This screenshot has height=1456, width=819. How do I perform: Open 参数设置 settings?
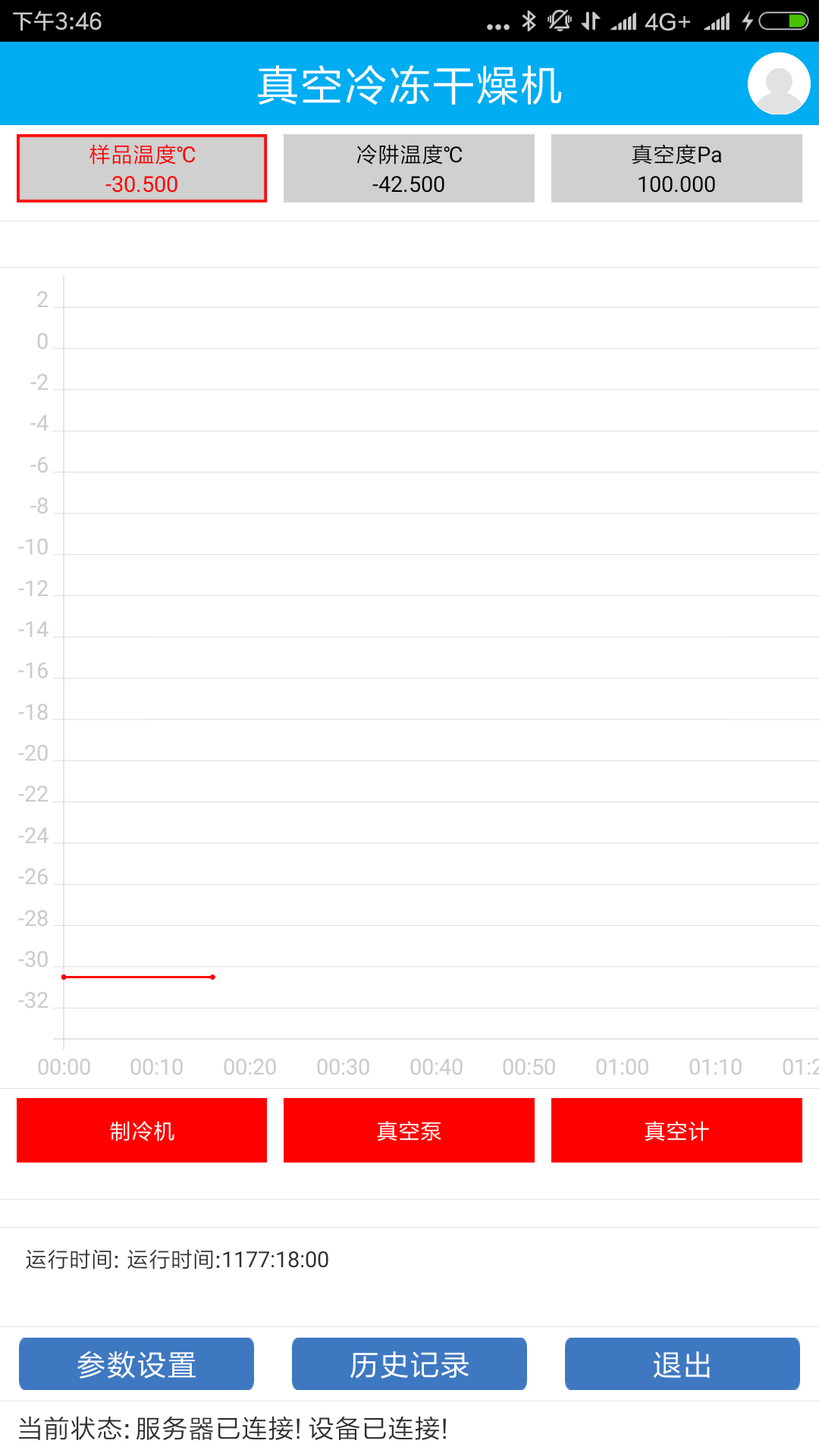point(136,1364)
